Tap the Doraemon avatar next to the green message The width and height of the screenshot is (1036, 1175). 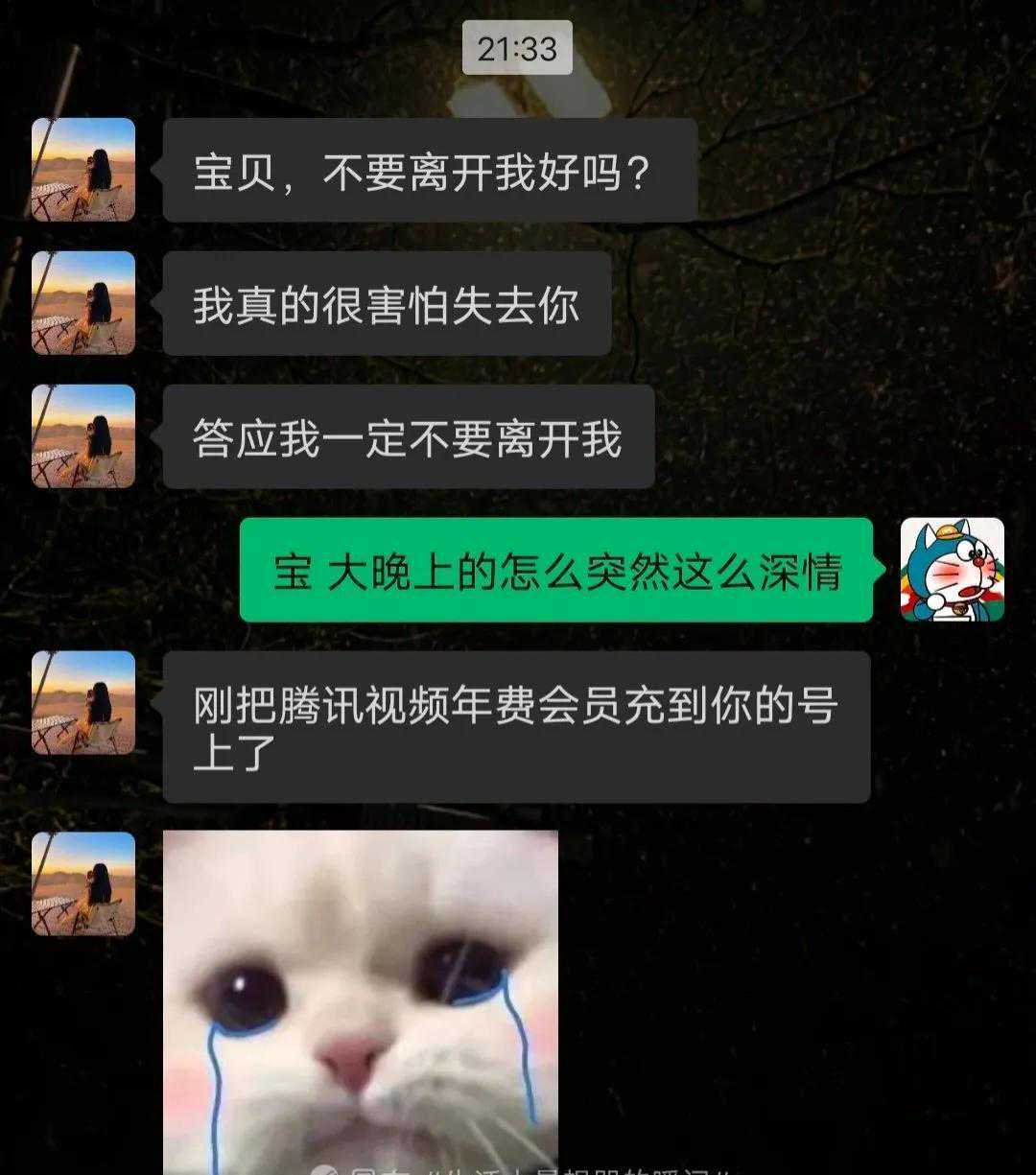pos(952,570)
